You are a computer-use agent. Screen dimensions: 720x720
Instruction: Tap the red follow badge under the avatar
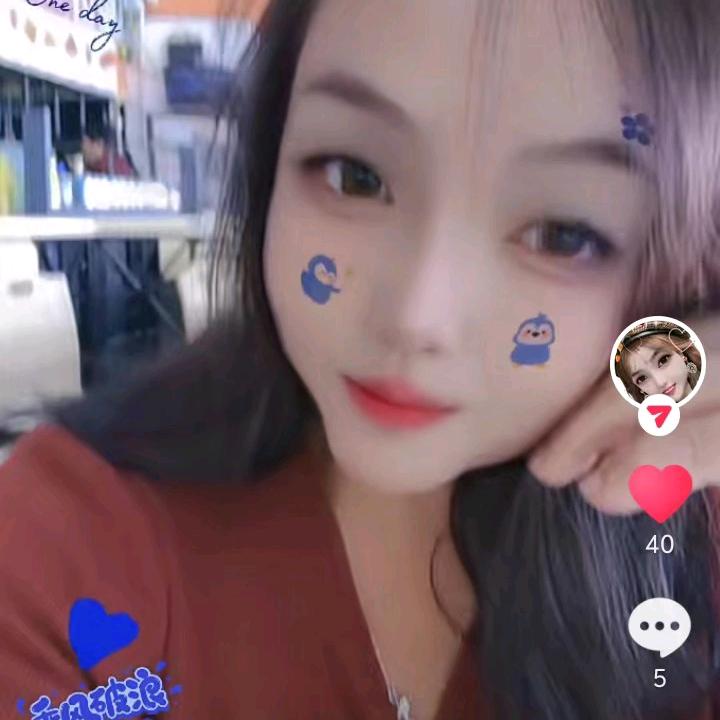click(x=658, y=414)
